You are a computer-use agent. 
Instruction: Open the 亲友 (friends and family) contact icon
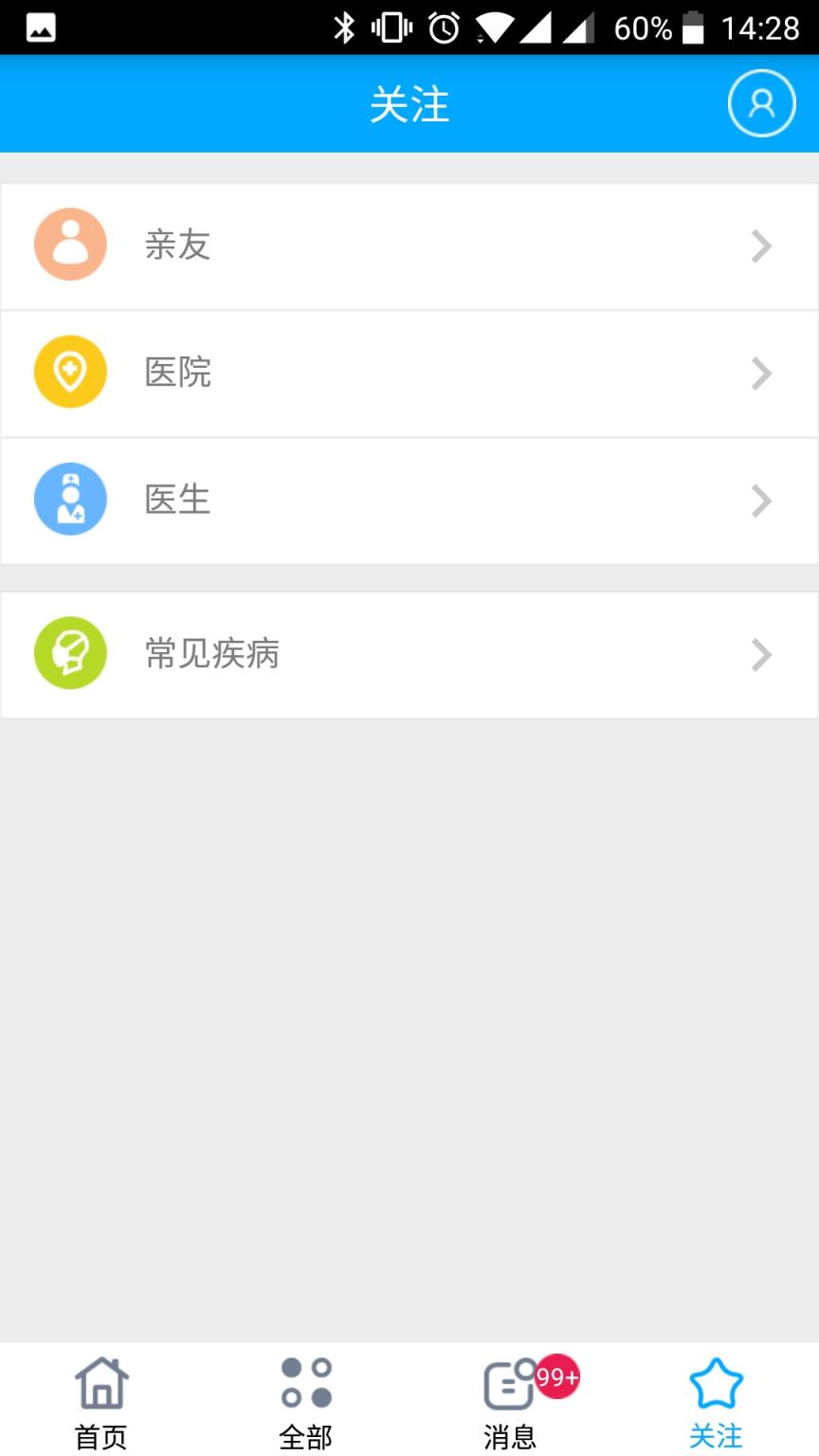70,245
